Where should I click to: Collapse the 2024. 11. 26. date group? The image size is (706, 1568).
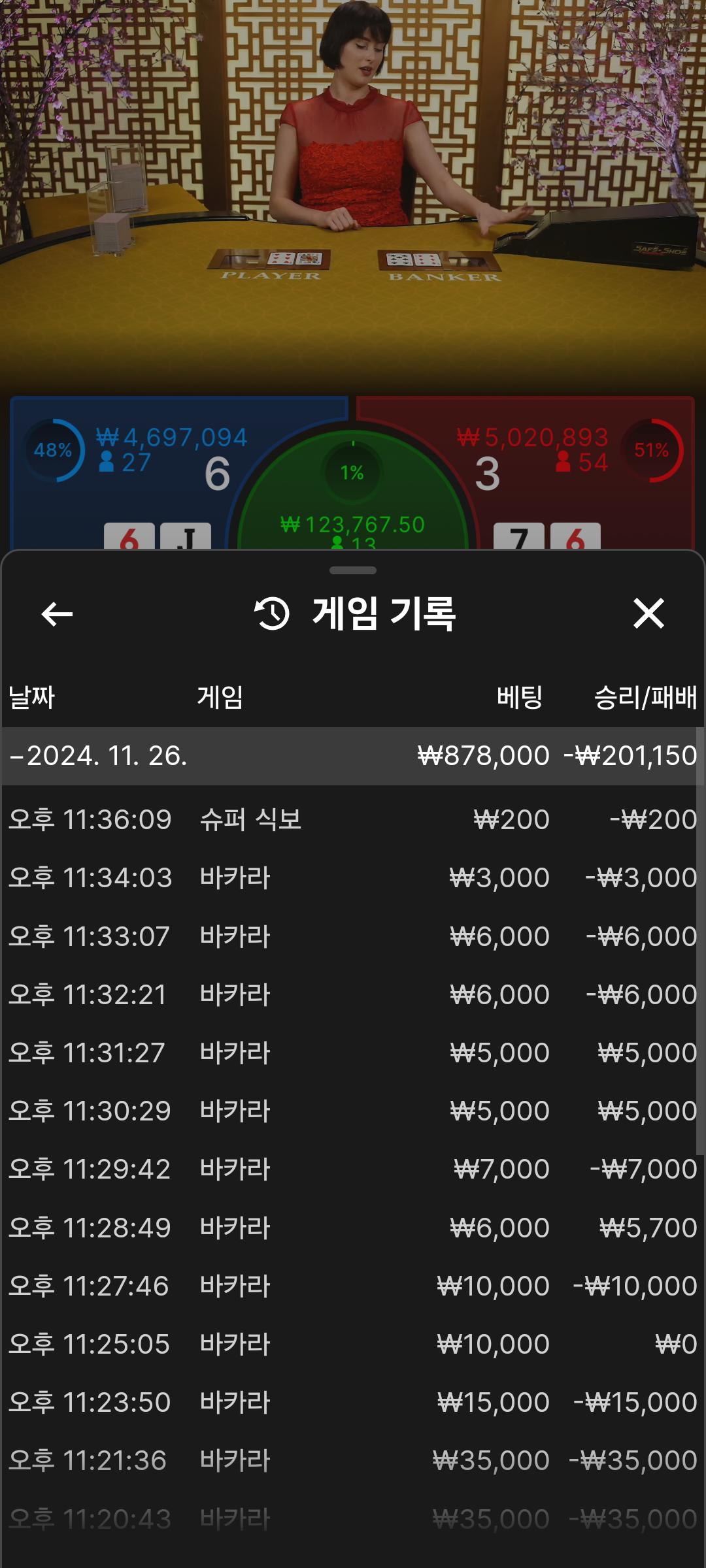[x=98, y=756]
